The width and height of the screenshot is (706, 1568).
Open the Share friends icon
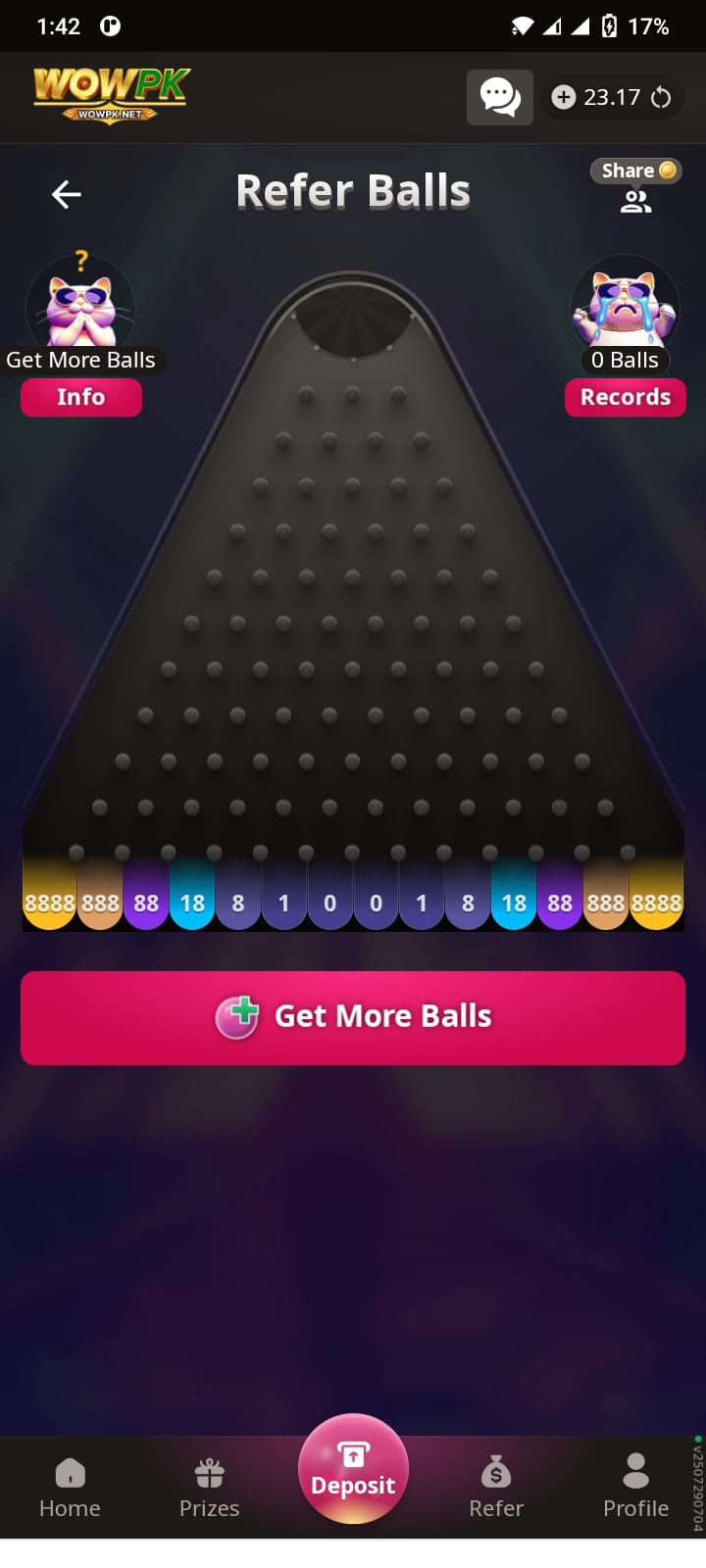pyautogui.click(x=636, y=201)
